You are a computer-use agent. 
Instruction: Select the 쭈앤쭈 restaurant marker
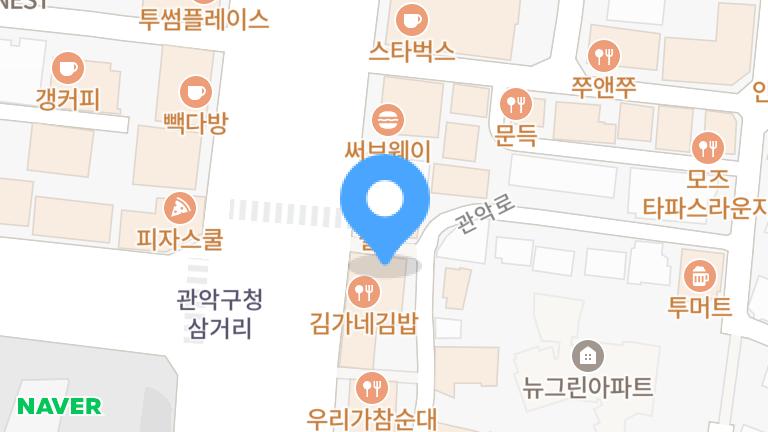[x=604, y=56]
